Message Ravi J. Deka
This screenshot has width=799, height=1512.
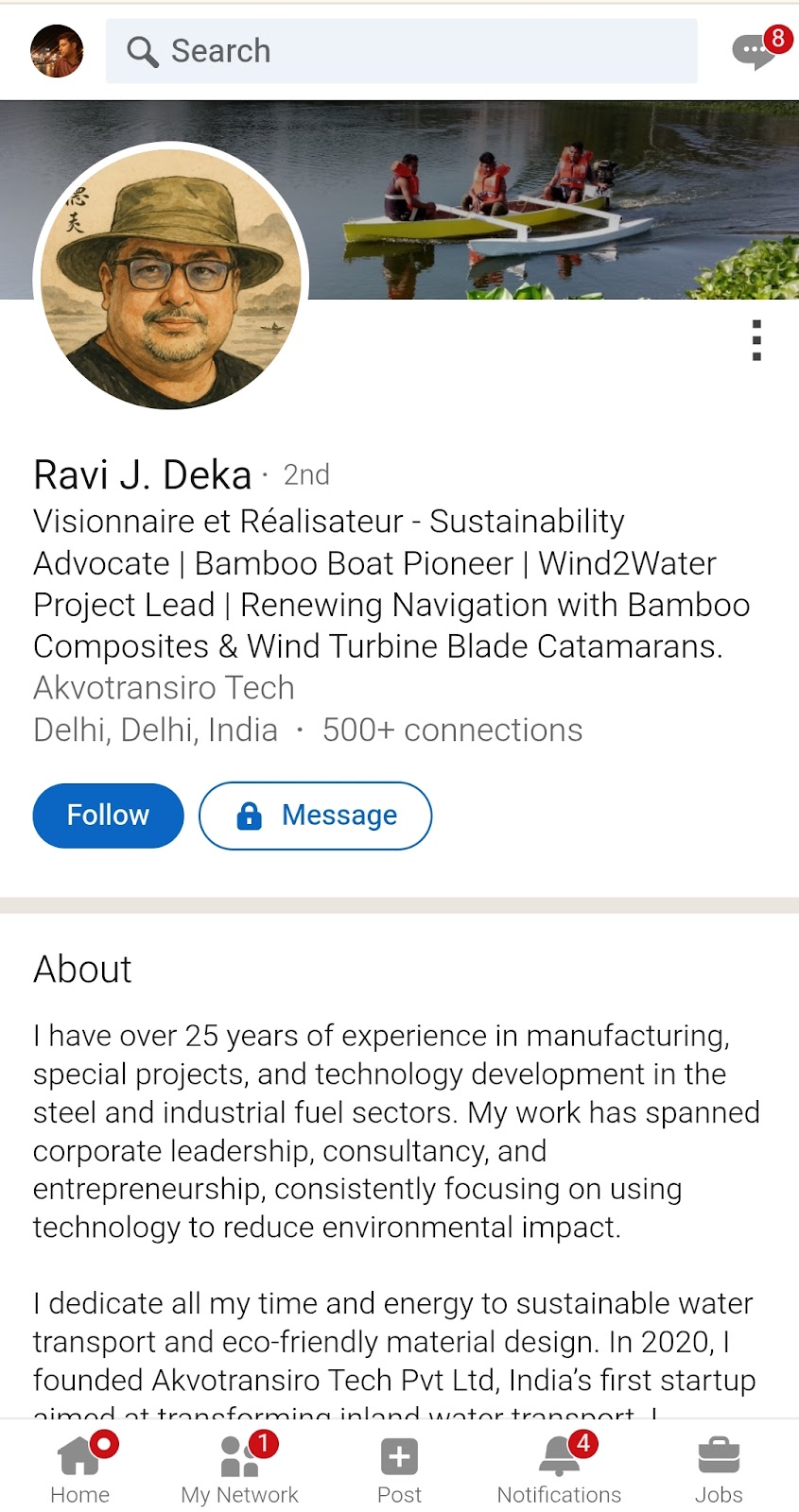315,816
